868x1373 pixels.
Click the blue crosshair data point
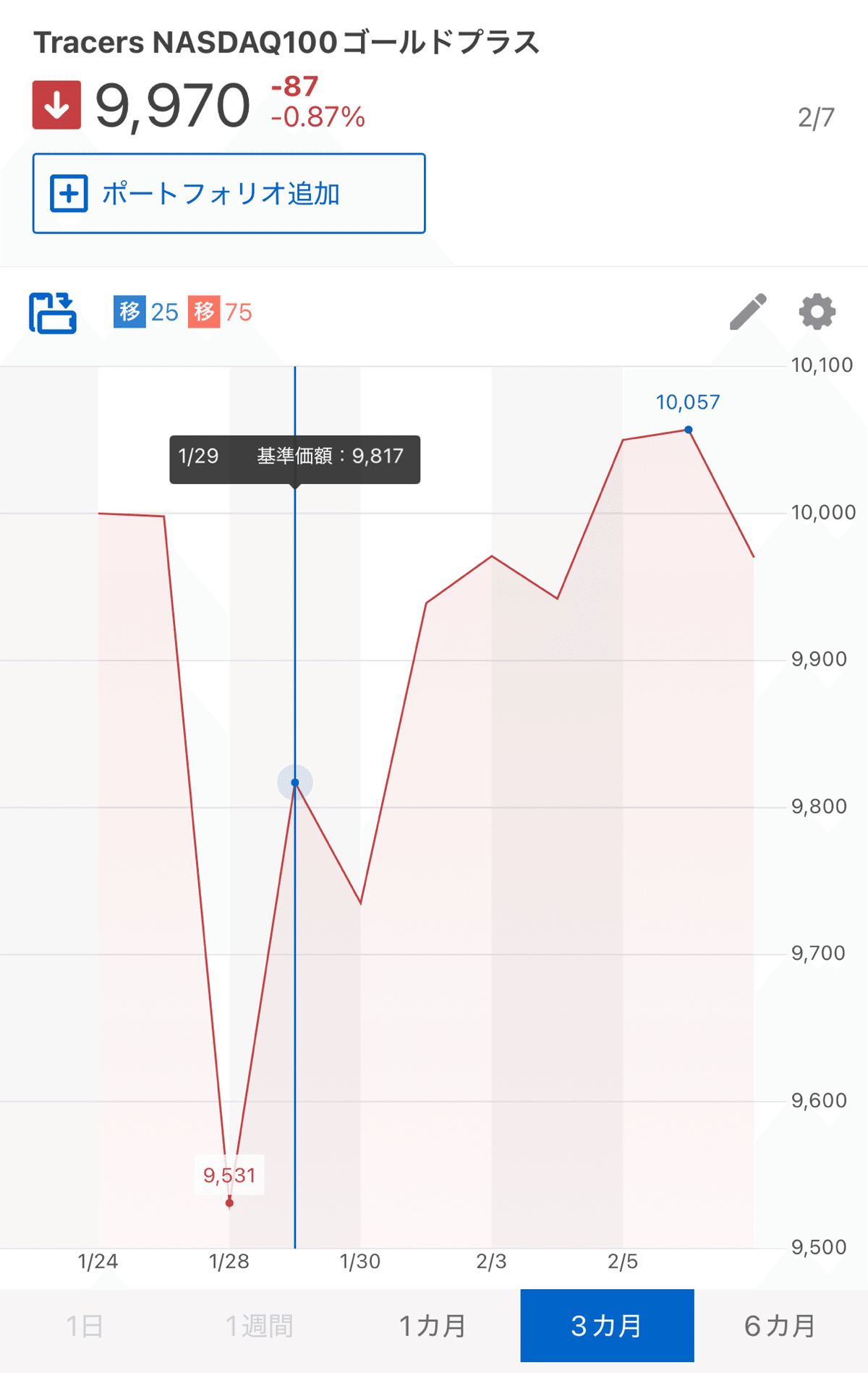[x=294, y=782]
